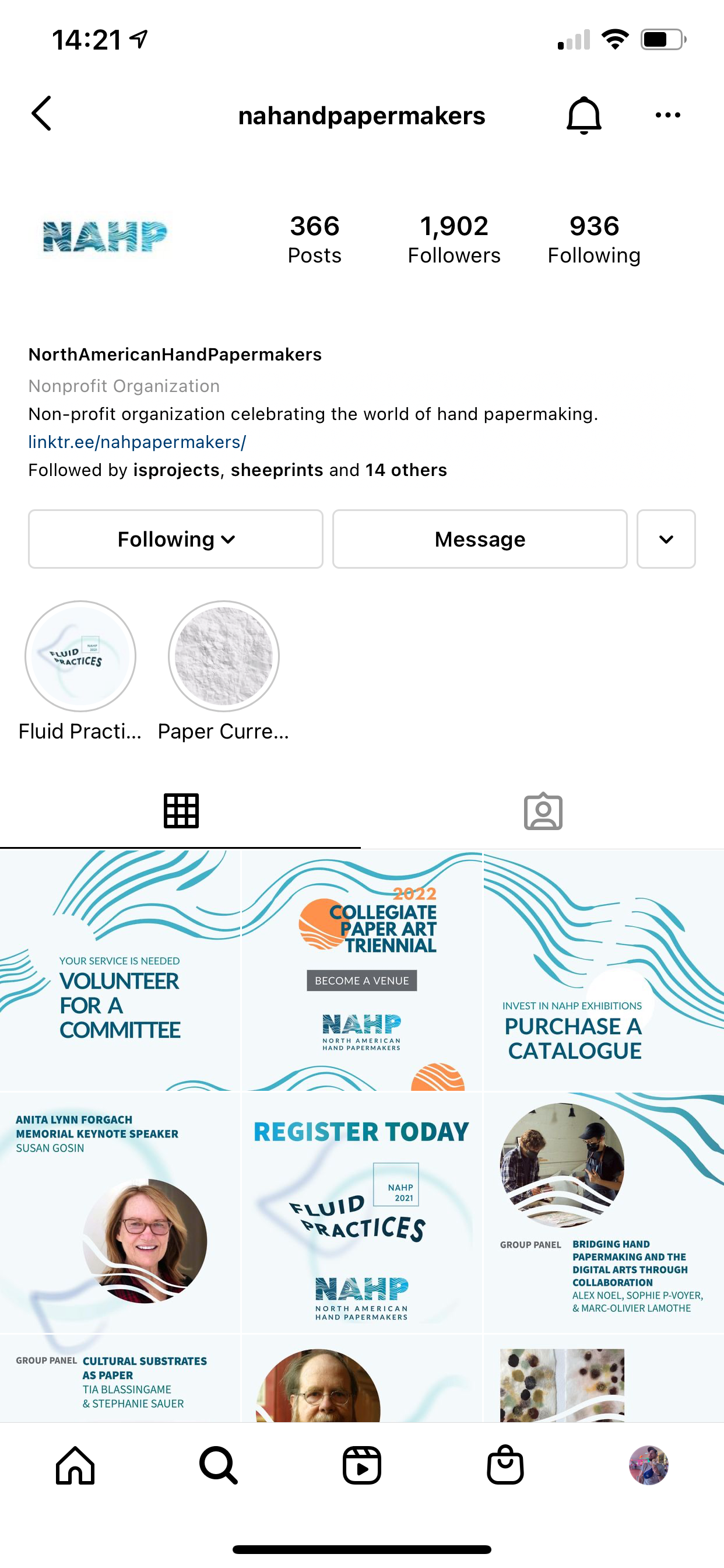View the 936 following list
Viewport: 724px width, 1568px height.
pyautogui.click(x=594, y=239)
